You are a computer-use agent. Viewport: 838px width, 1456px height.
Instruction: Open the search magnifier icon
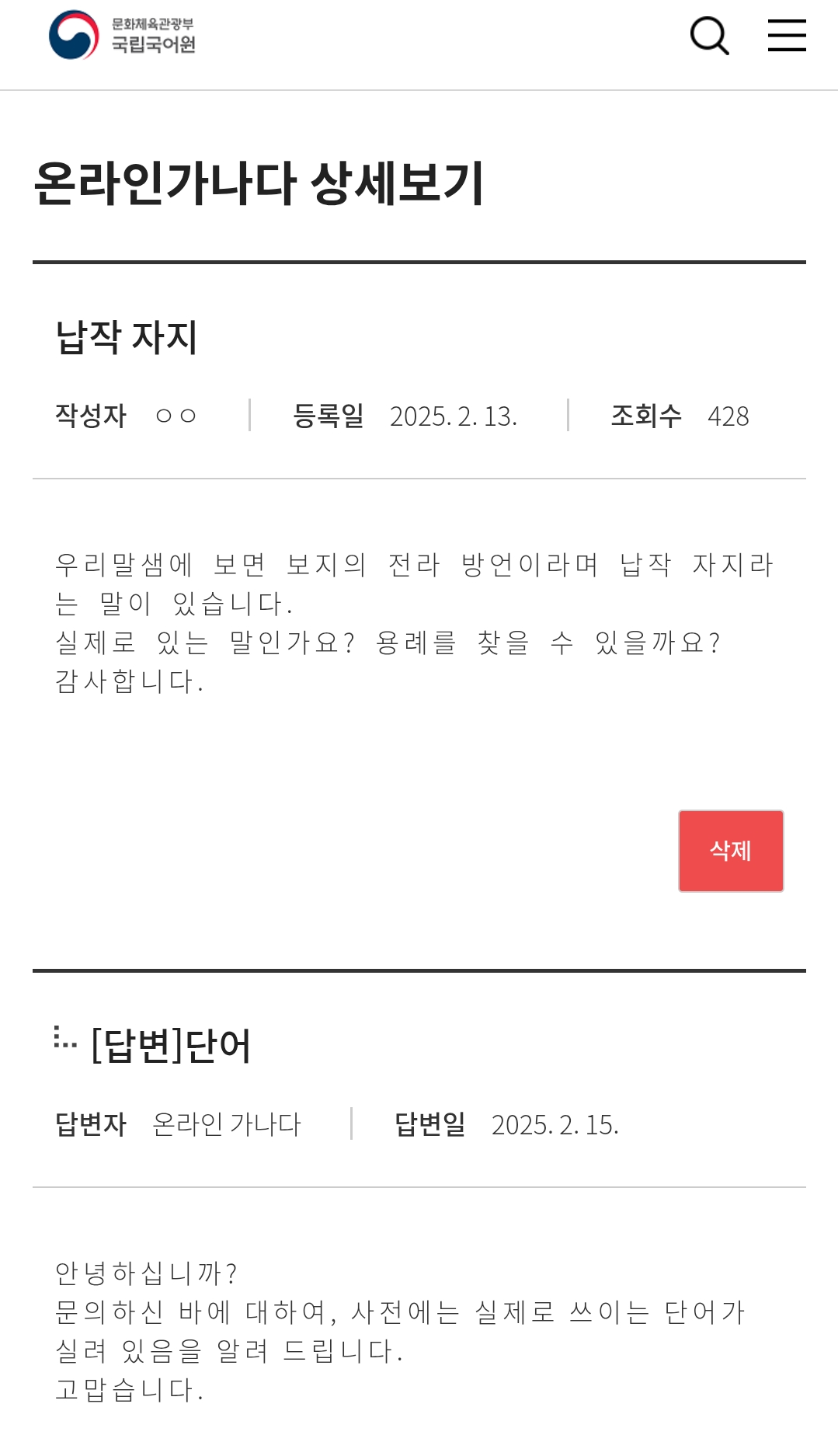(x=709, y=36)
